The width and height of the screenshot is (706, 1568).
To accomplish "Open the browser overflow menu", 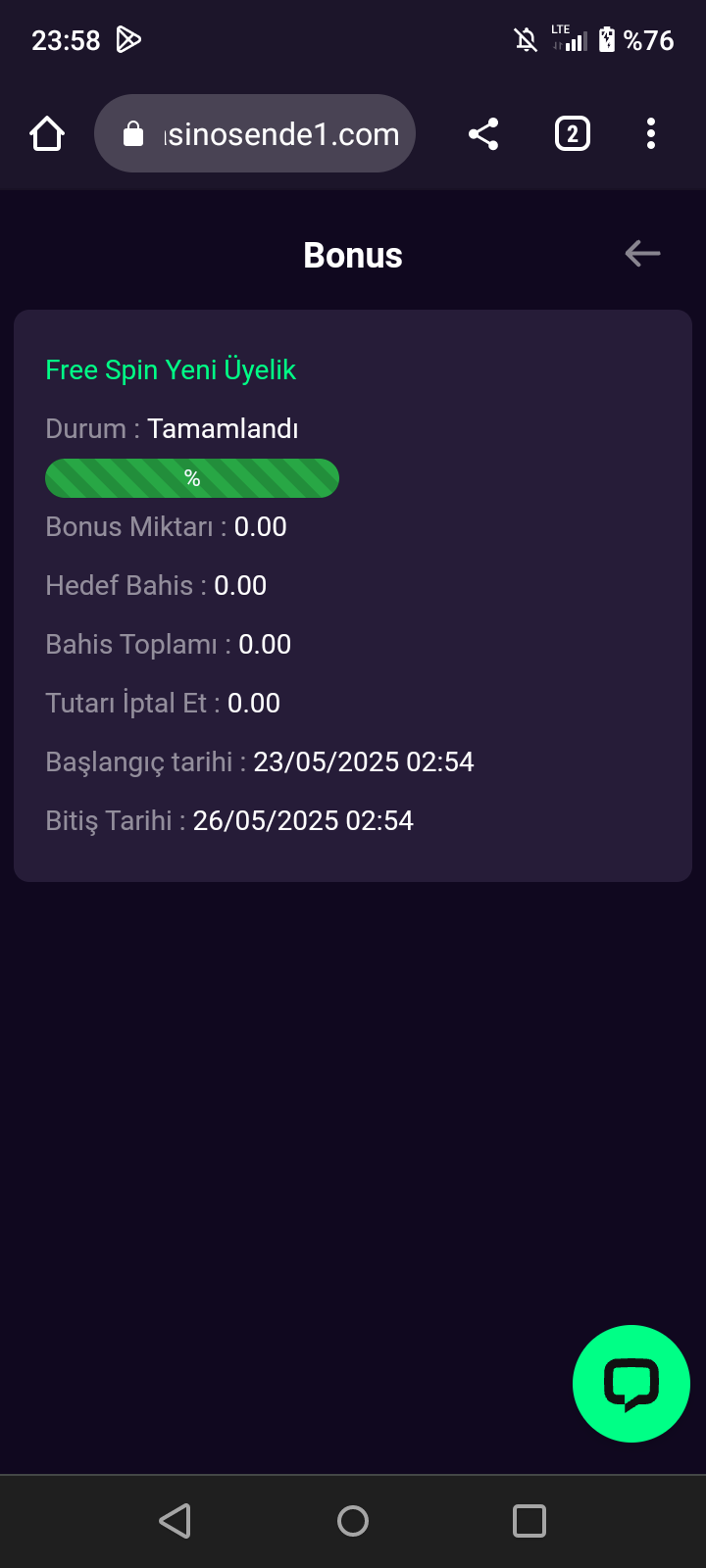I will [651, 133].
